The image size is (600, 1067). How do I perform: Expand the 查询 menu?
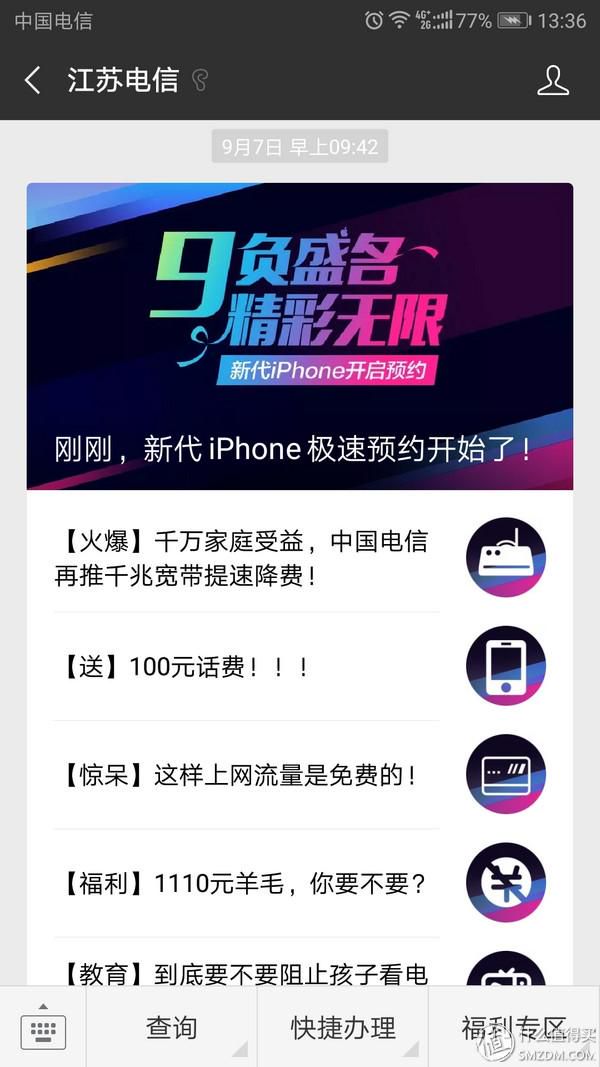coord(172,1027)
